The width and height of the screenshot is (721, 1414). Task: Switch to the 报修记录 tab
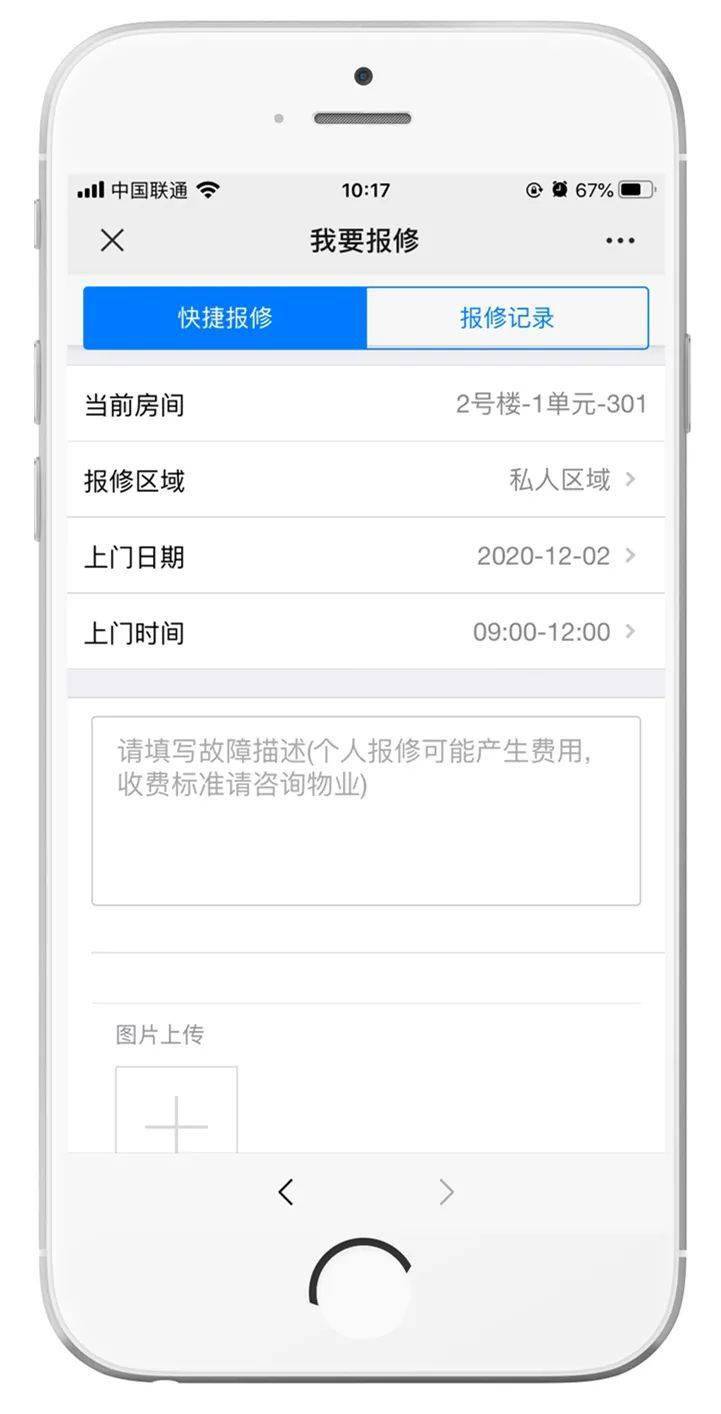click(x=507, y=317)
